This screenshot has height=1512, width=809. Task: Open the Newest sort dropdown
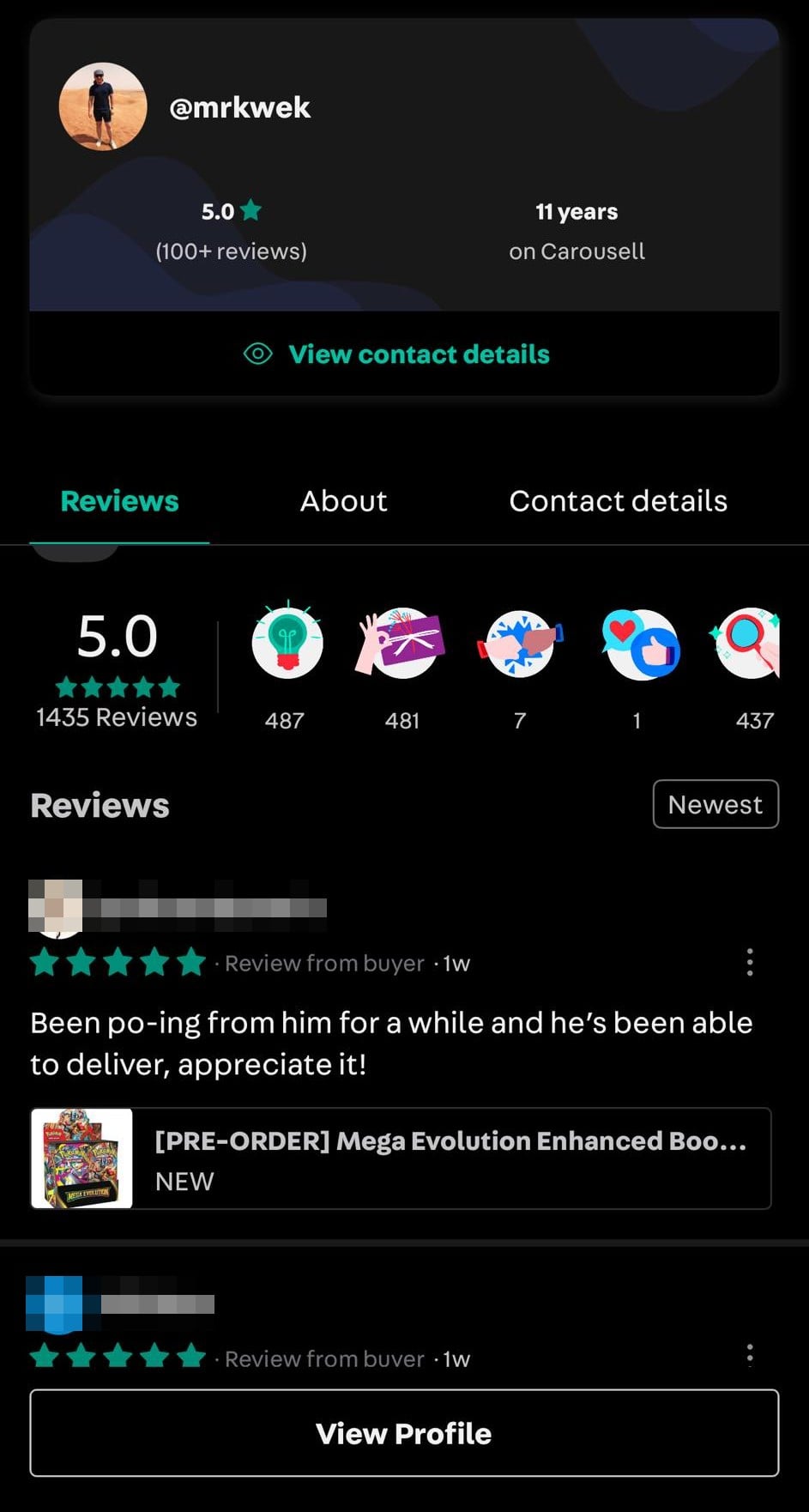pyautogui.click(x=715, y=804)
